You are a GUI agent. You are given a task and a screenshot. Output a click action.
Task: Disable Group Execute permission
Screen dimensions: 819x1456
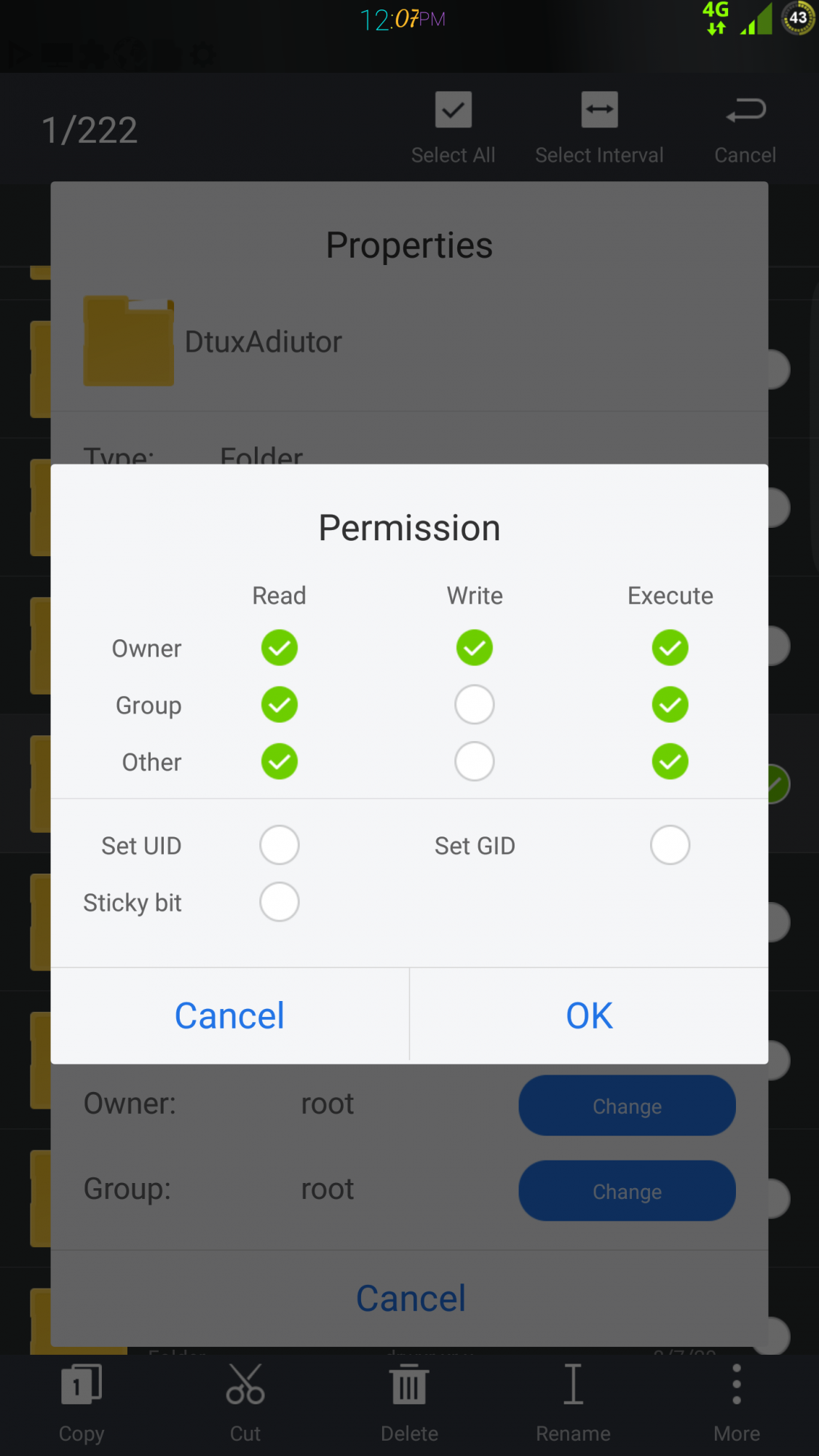[x=670, y=705]
